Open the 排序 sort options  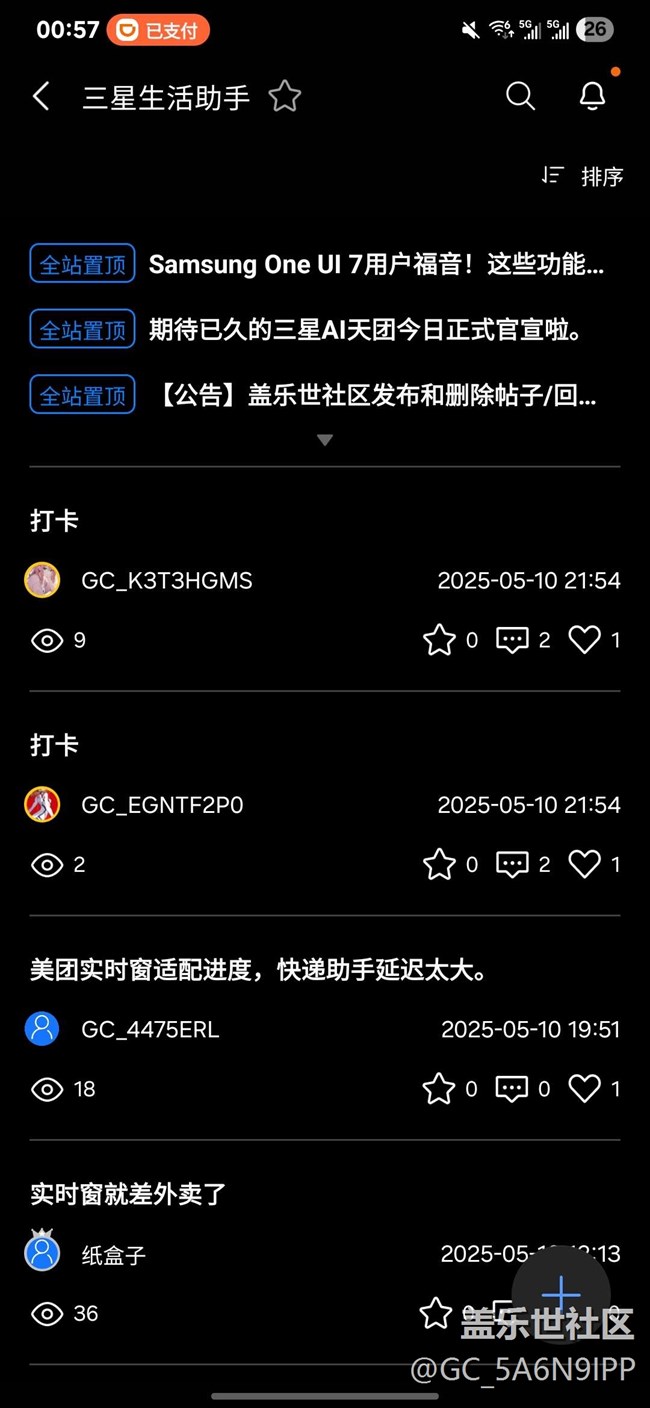click(x=582, y=176)
